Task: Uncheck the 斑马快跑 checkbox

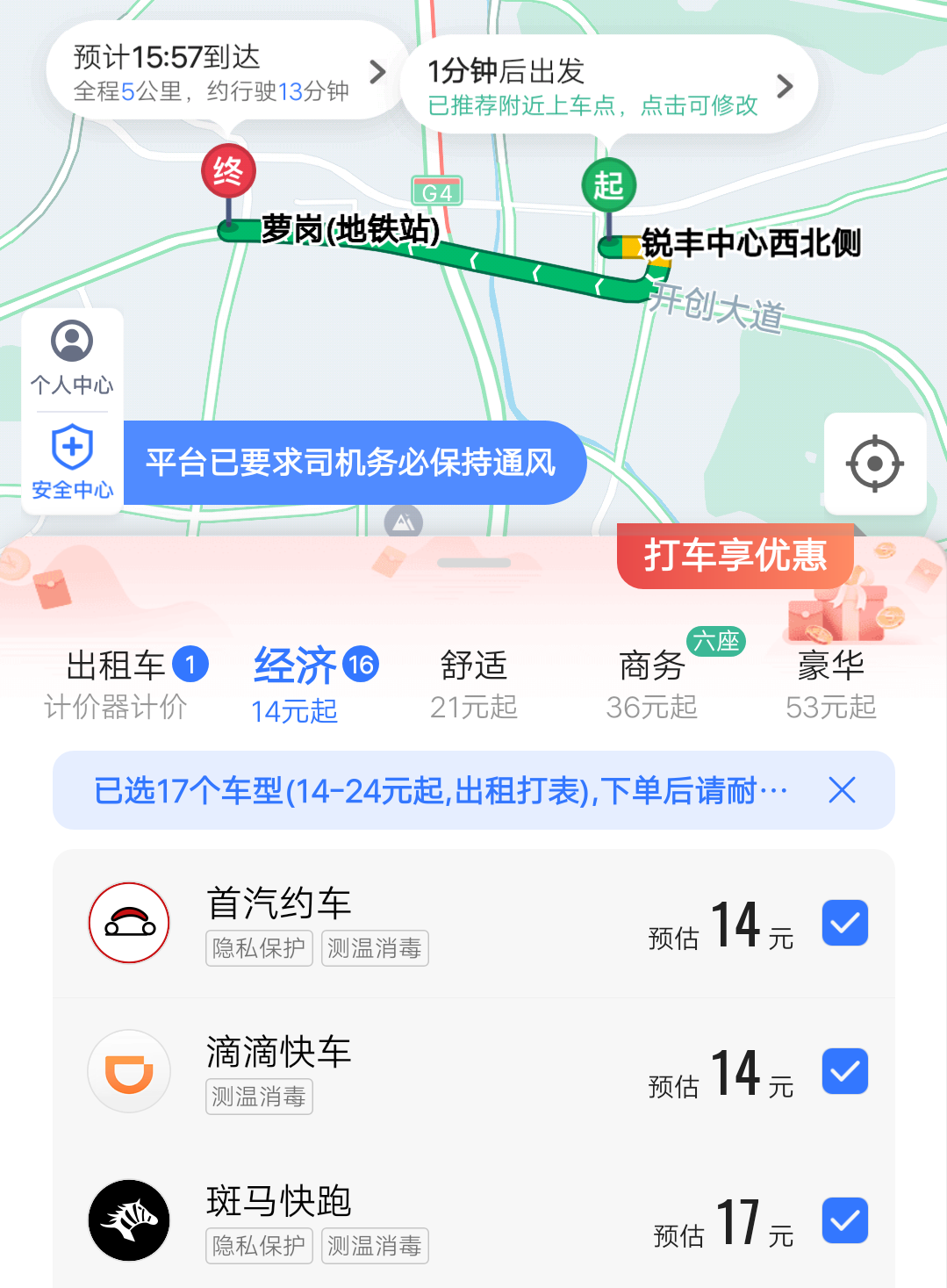Action: tap(844, 1220)
